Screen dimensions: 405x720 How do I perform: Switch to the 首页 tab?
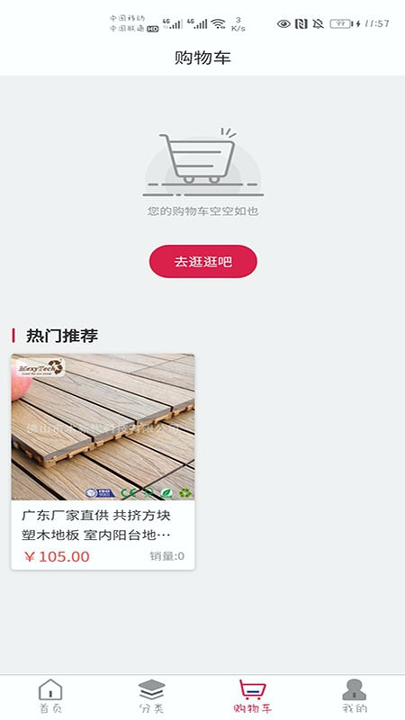coord(51,697)
